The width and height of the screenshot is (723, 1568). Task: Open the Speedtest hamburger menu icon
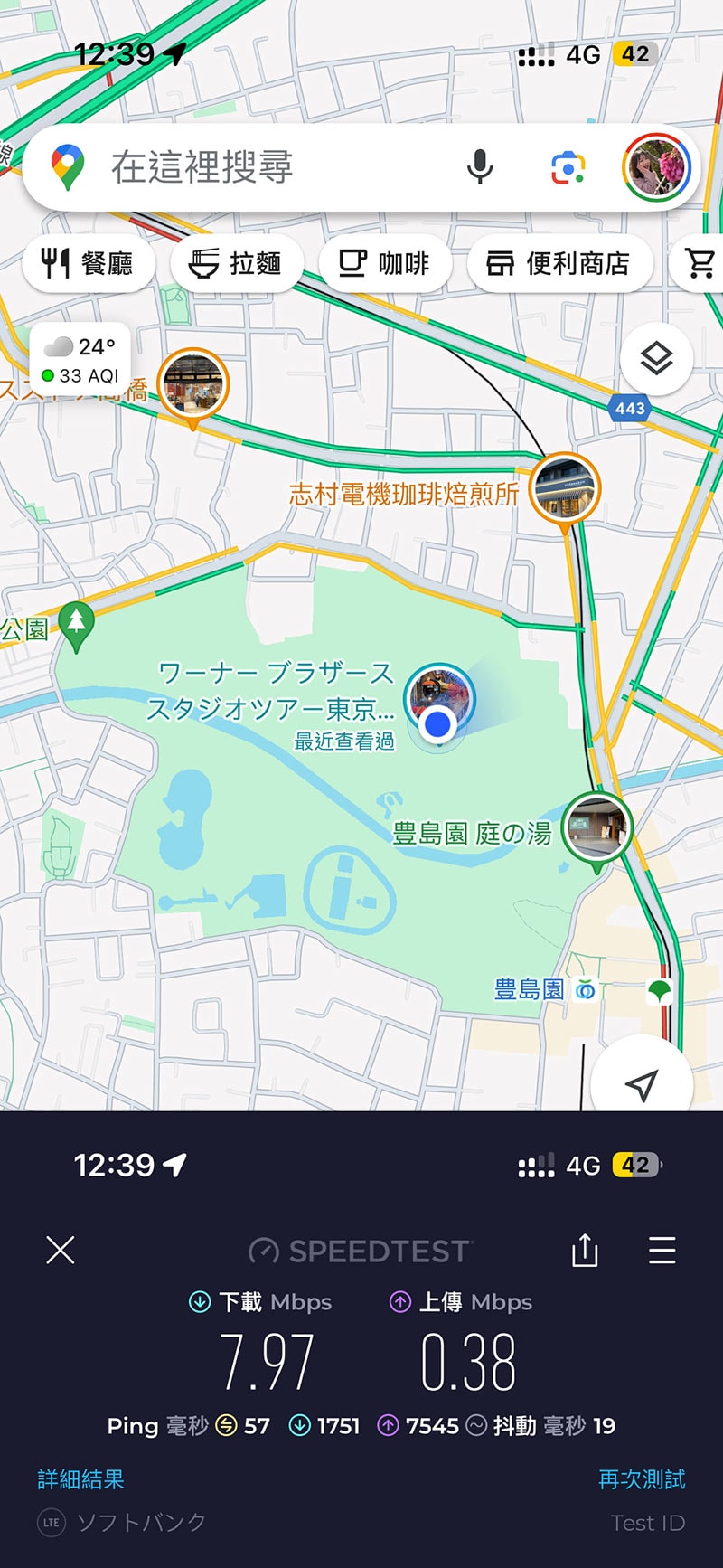662,1252
